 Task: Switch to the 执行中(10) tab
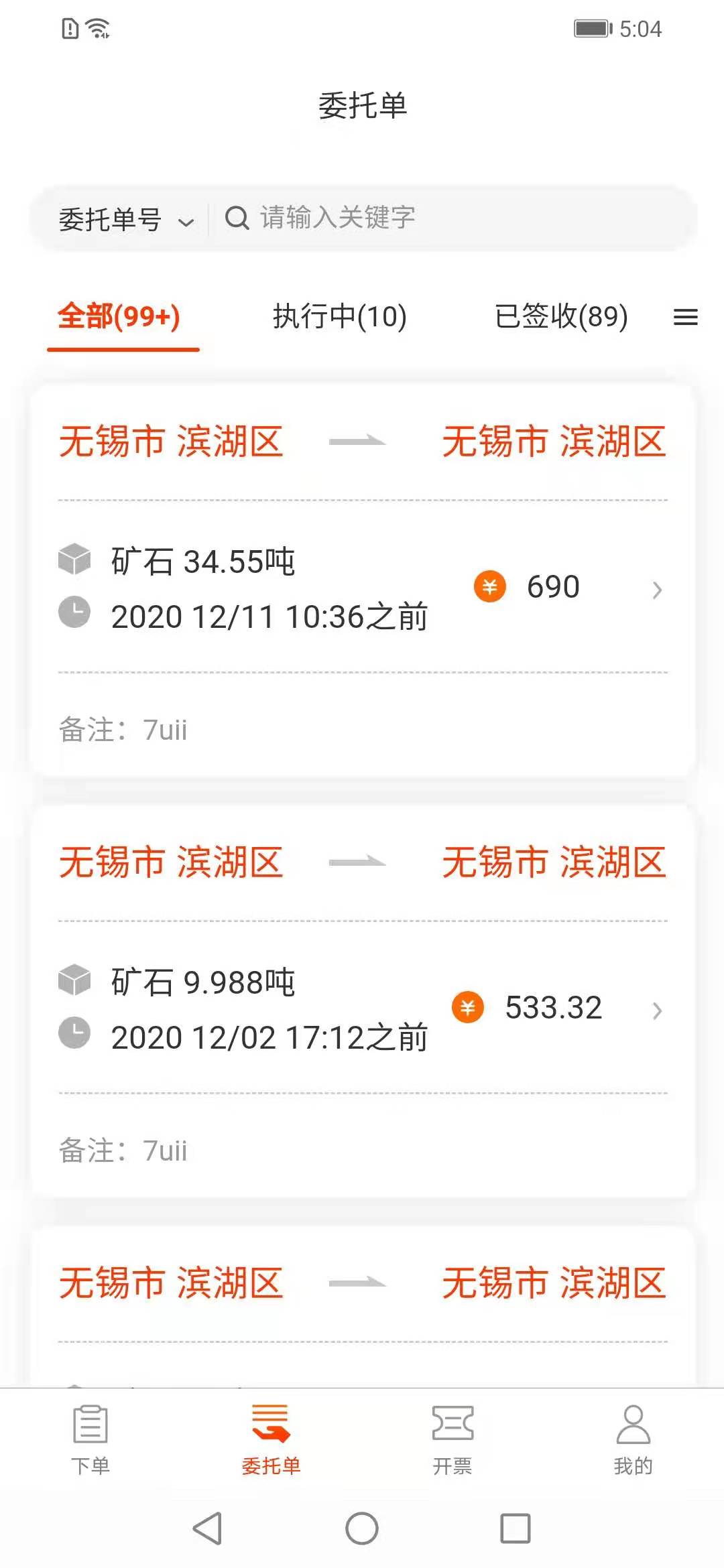340,316
